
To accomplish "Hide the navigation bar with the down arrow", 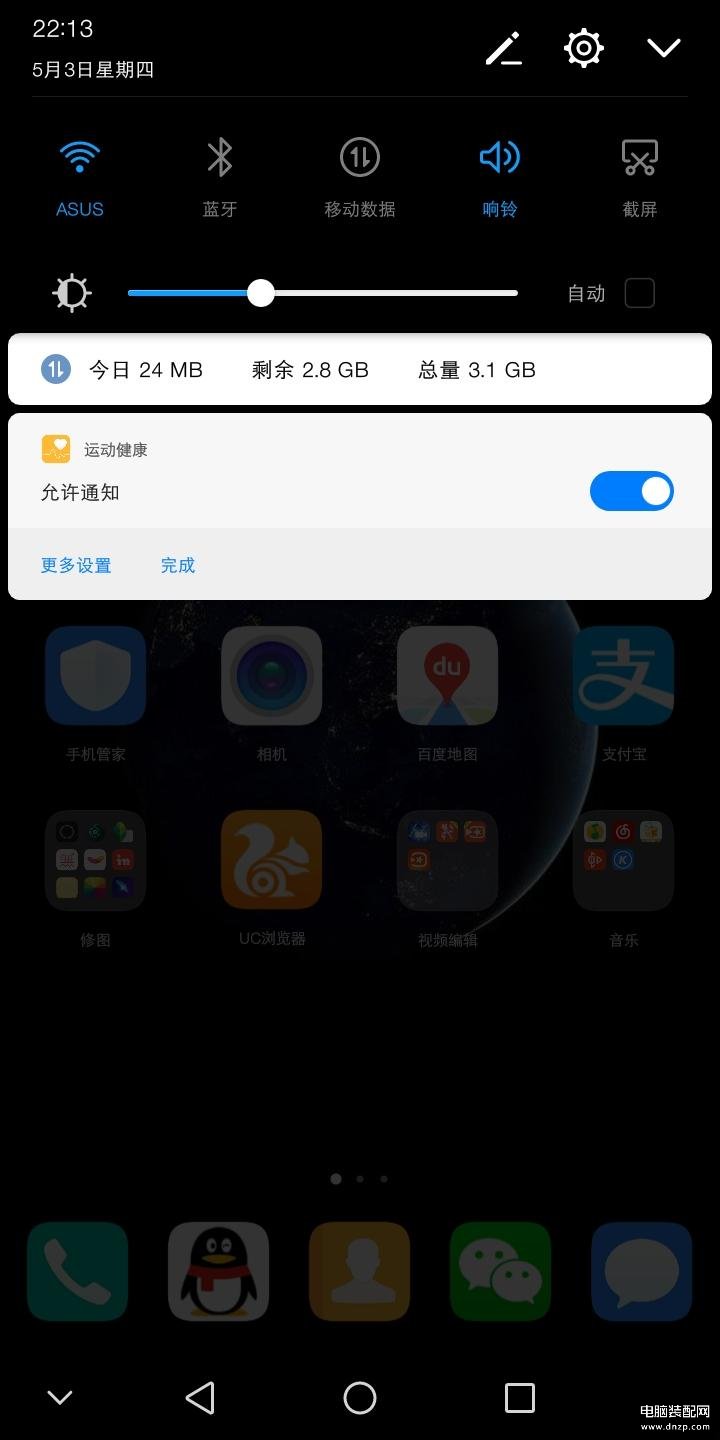I will click(60, 1397).
